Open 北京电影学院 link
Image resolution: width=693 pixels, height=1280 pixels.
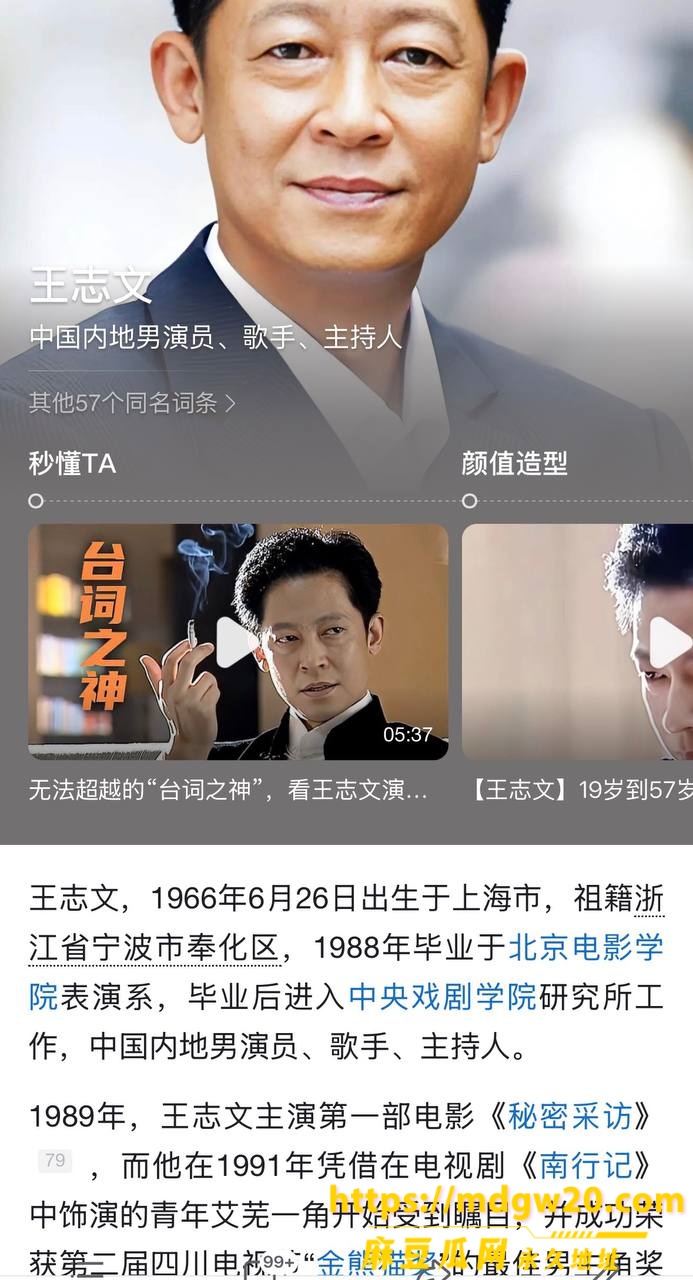coord(586,947)
